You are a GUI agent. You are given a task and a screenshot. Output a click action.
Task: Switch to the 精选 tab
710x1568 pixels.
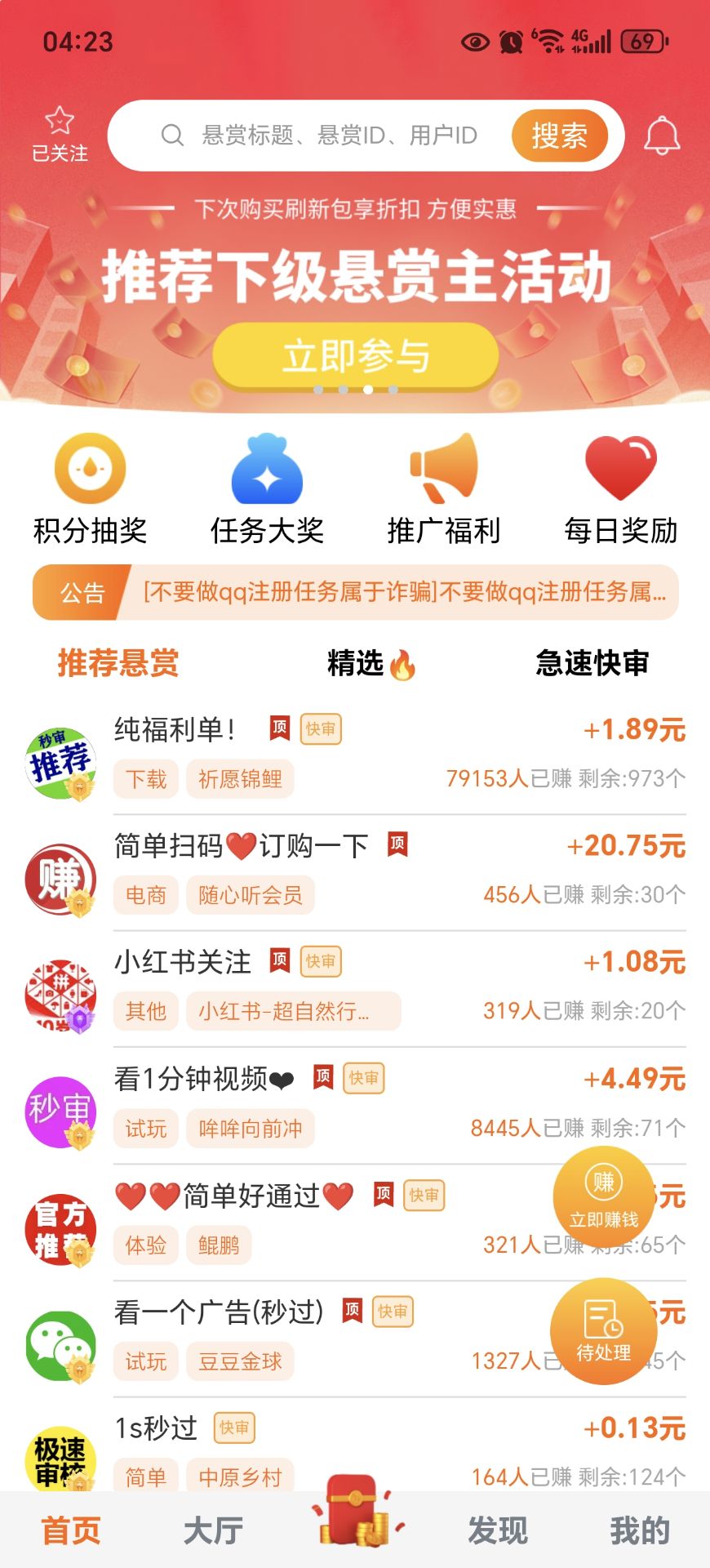click(370, 664)
